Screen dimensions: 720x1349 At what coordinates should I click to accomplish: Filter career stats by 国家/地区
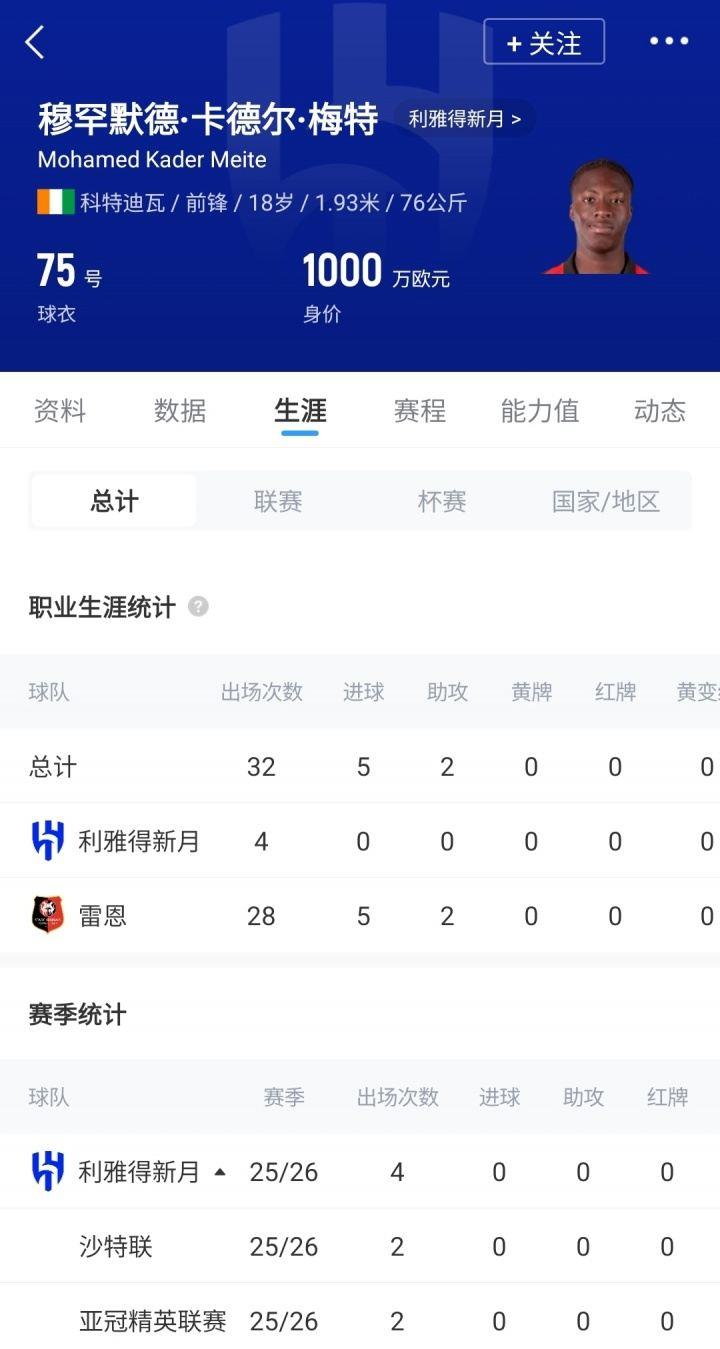point(606,501)
